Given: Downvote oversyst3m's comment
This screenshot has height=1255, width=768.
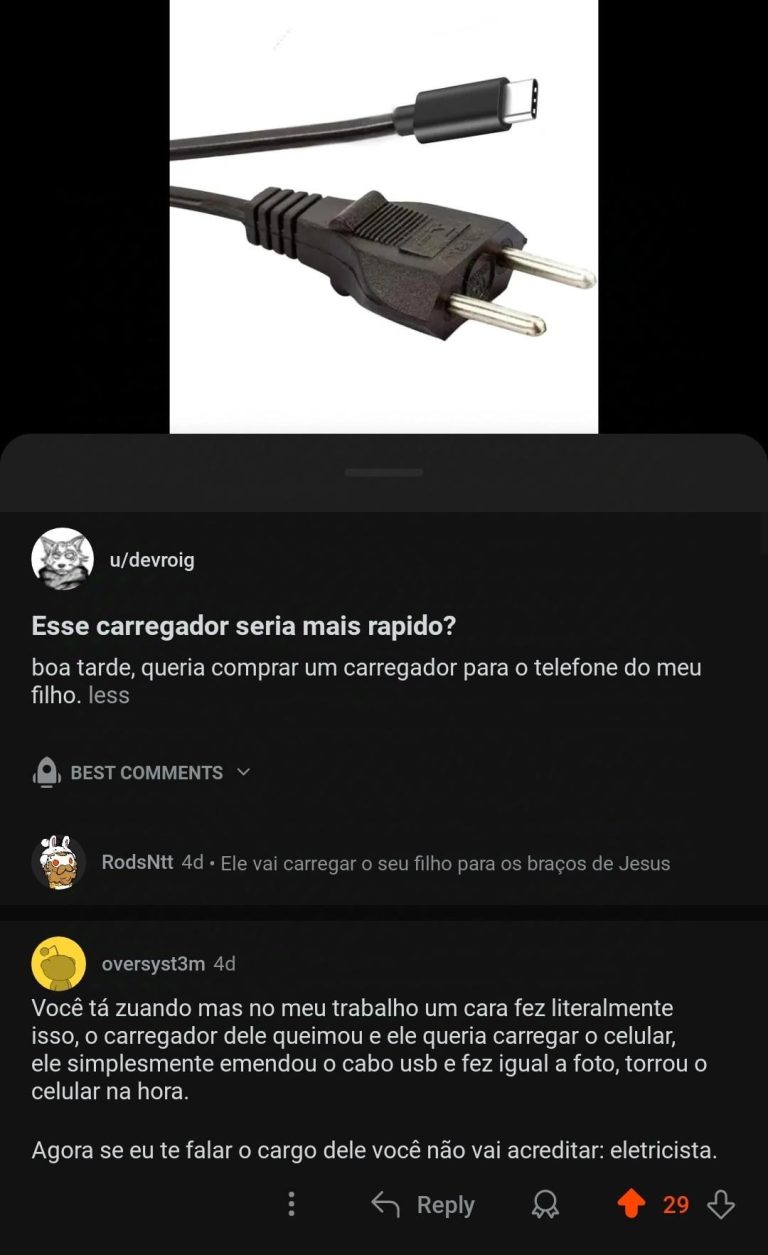Looking at the screenshot, I should click(721, 1205).
